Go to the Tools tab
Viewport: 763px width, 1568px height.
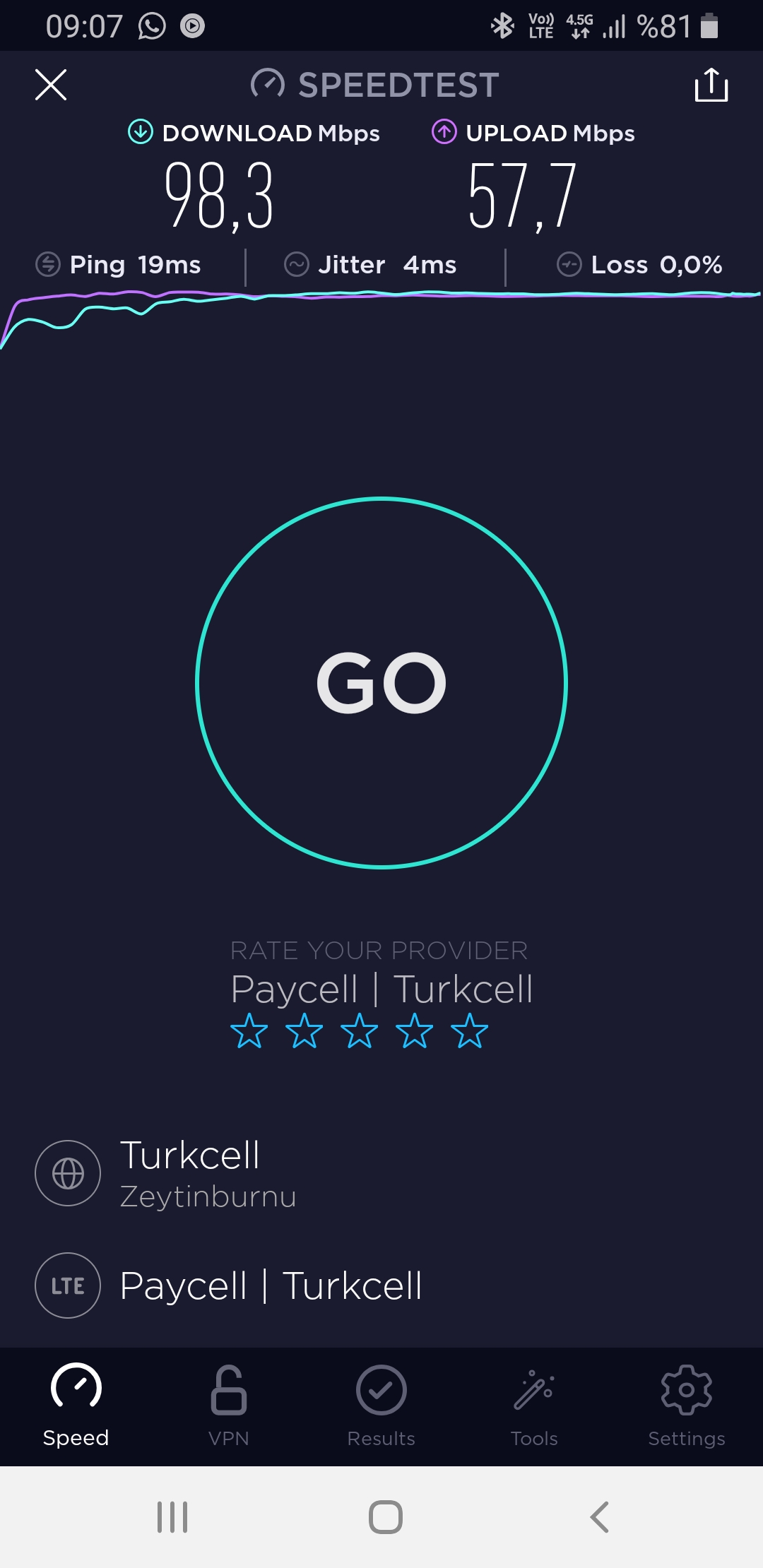point(534,1406)
